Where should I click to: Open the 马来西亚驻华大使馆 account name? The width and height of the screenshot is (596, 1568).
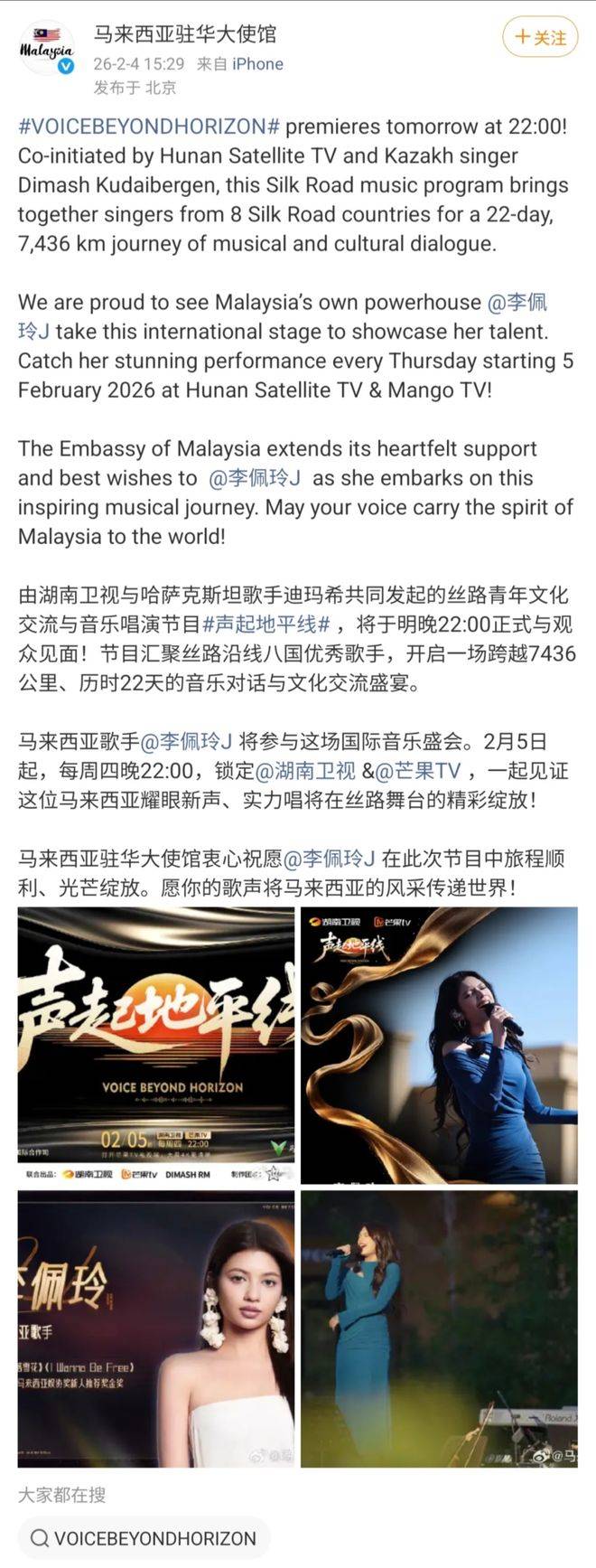pyautogui.click(x=185, y=34)
